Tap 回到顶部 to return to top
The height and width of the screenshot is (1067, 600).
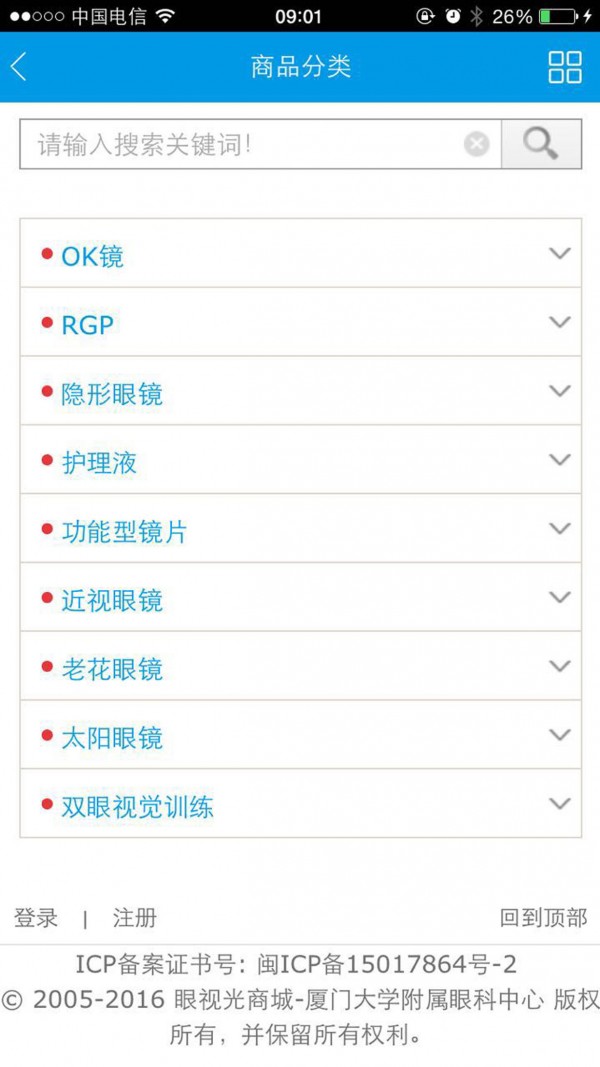coord(543,918)
